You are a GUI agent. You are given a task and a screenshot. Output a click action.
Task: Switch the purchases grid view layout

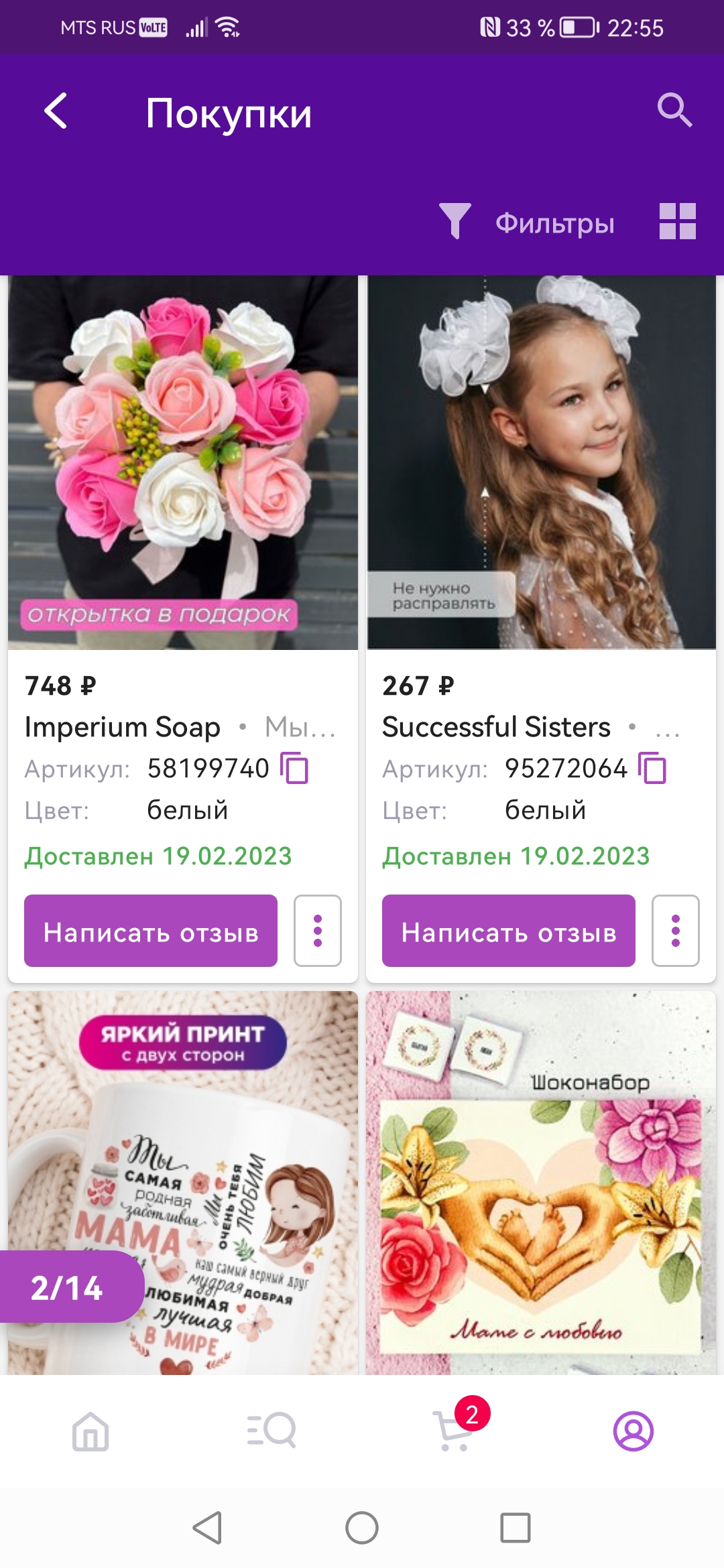(677, 221)
